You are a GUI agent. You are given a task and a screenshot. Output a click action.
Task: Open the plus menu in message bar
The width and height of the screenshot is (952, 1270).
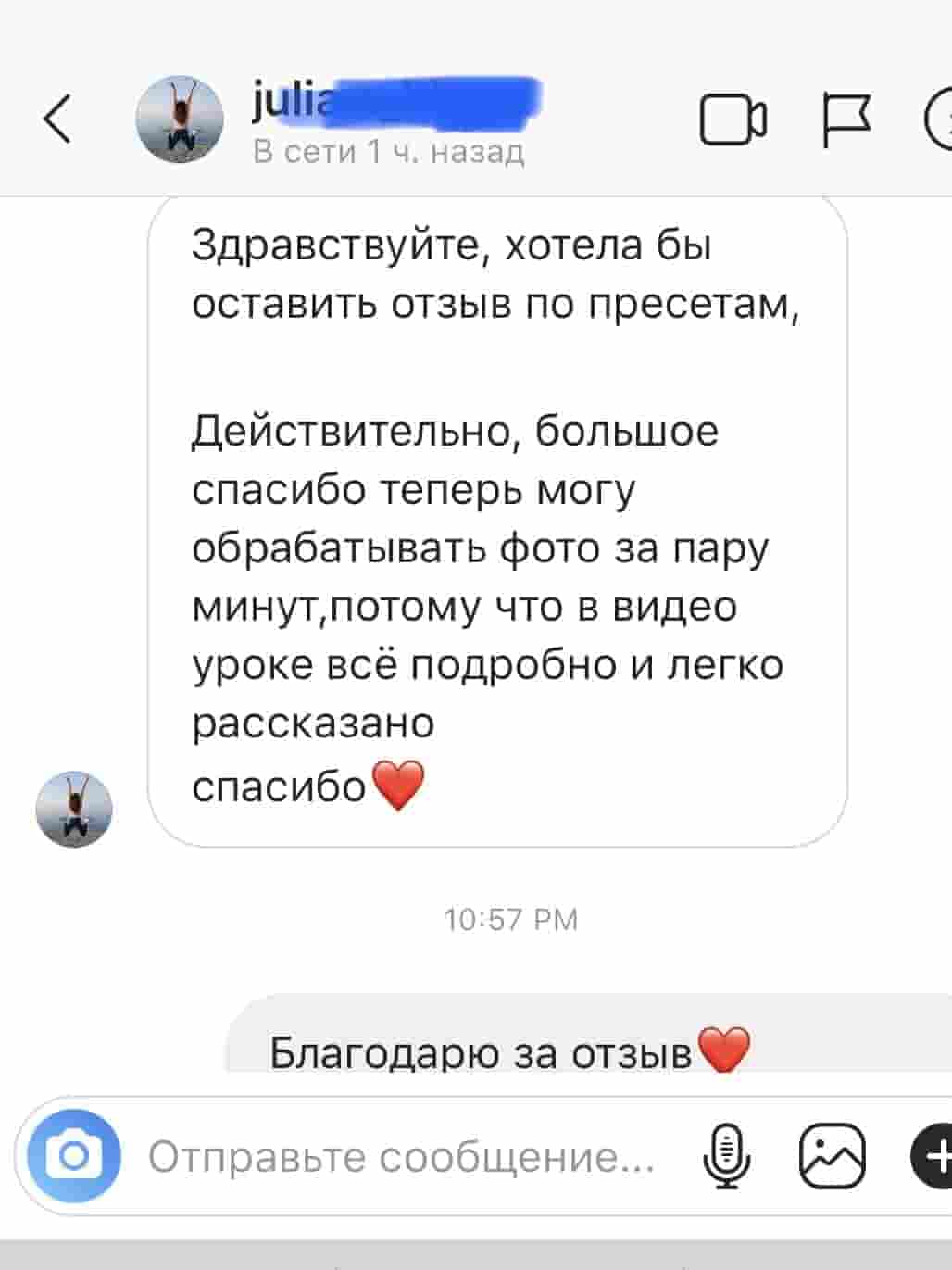click(x=933, y=1156)
